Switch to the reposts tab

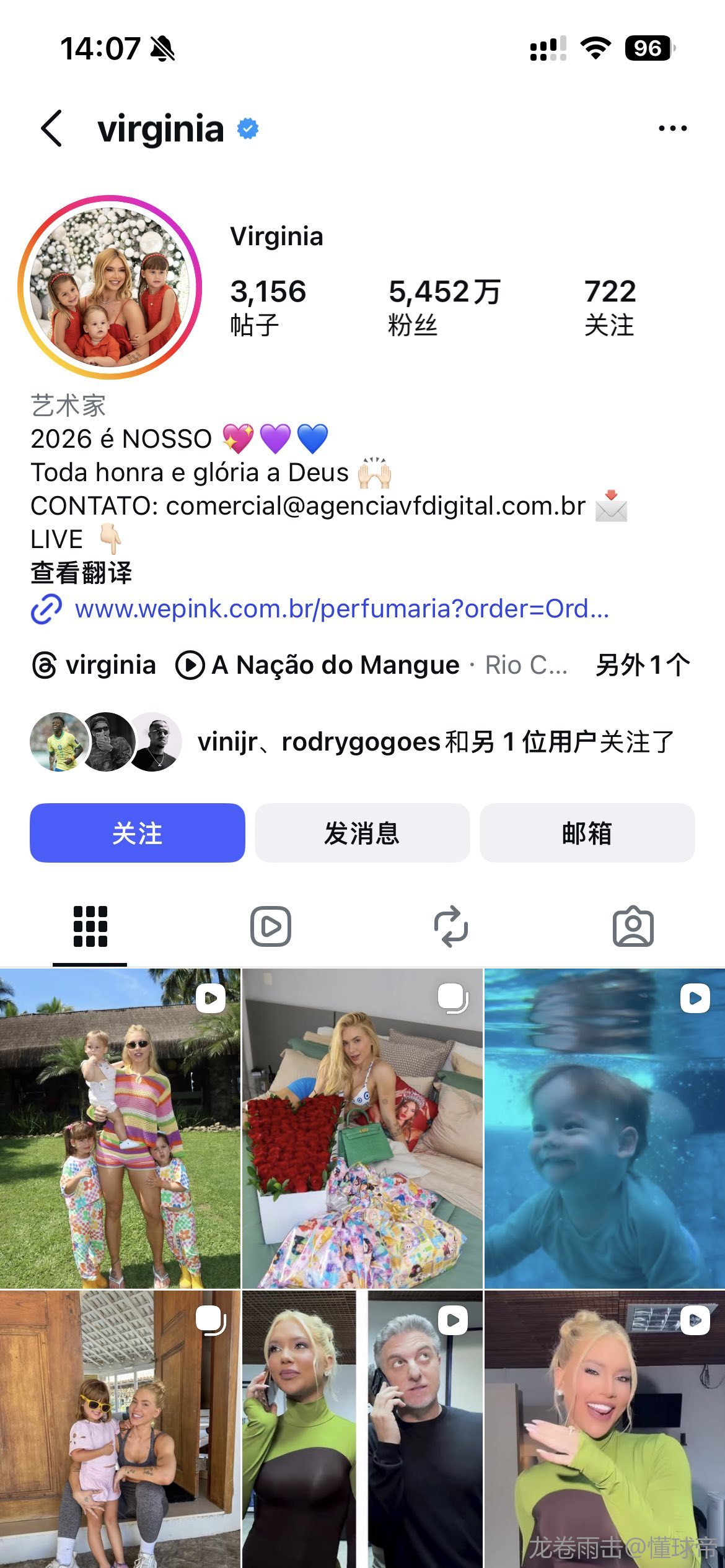(451, 927)
